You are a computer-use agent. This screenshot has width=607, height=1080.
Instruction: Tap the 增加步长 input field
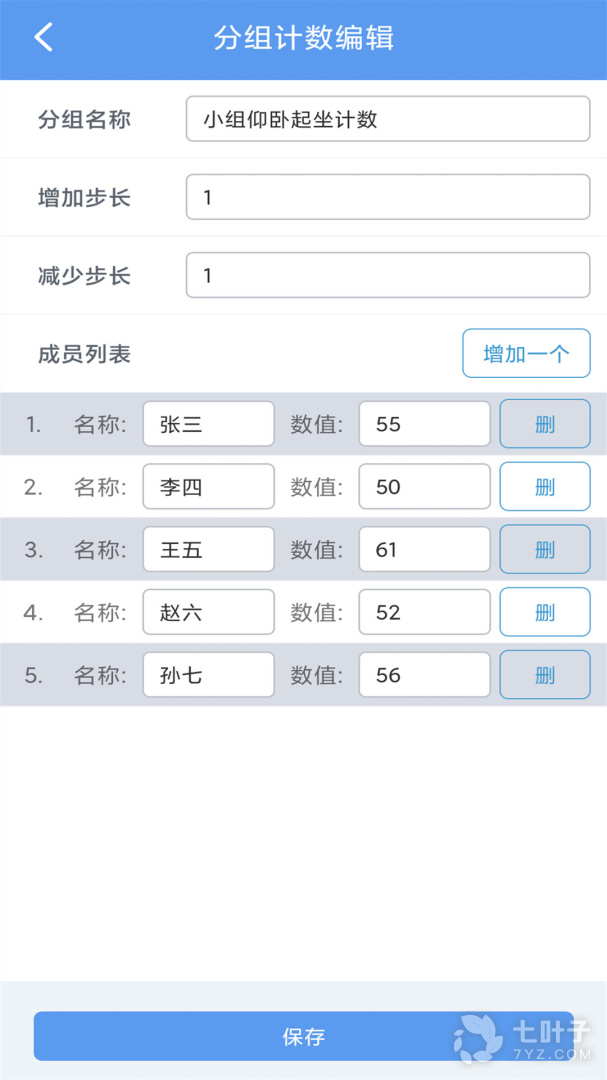[388, 197]
